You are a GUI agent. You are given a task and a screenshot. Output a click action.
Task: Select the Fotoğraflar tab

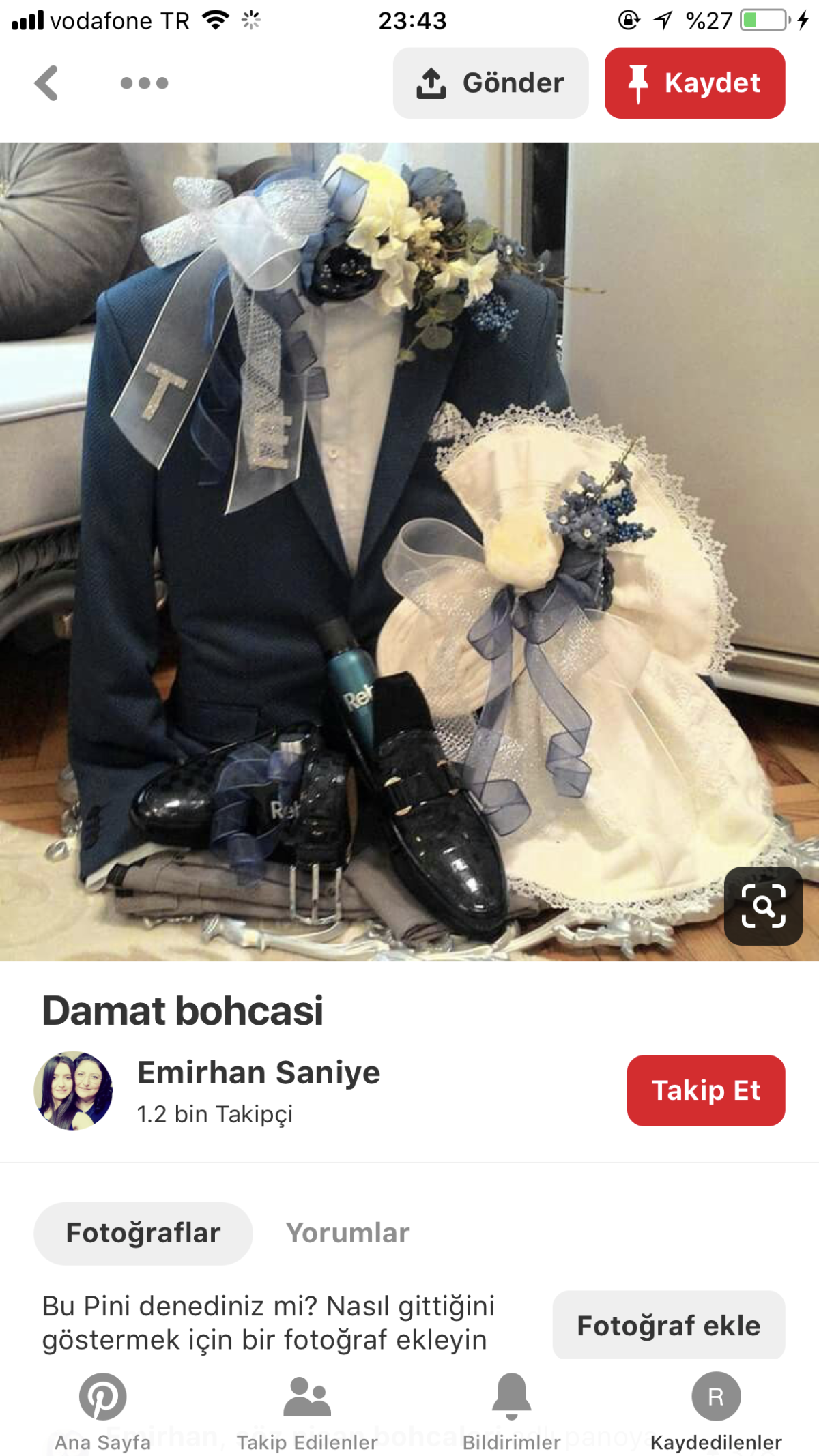tap(143, 1233)
